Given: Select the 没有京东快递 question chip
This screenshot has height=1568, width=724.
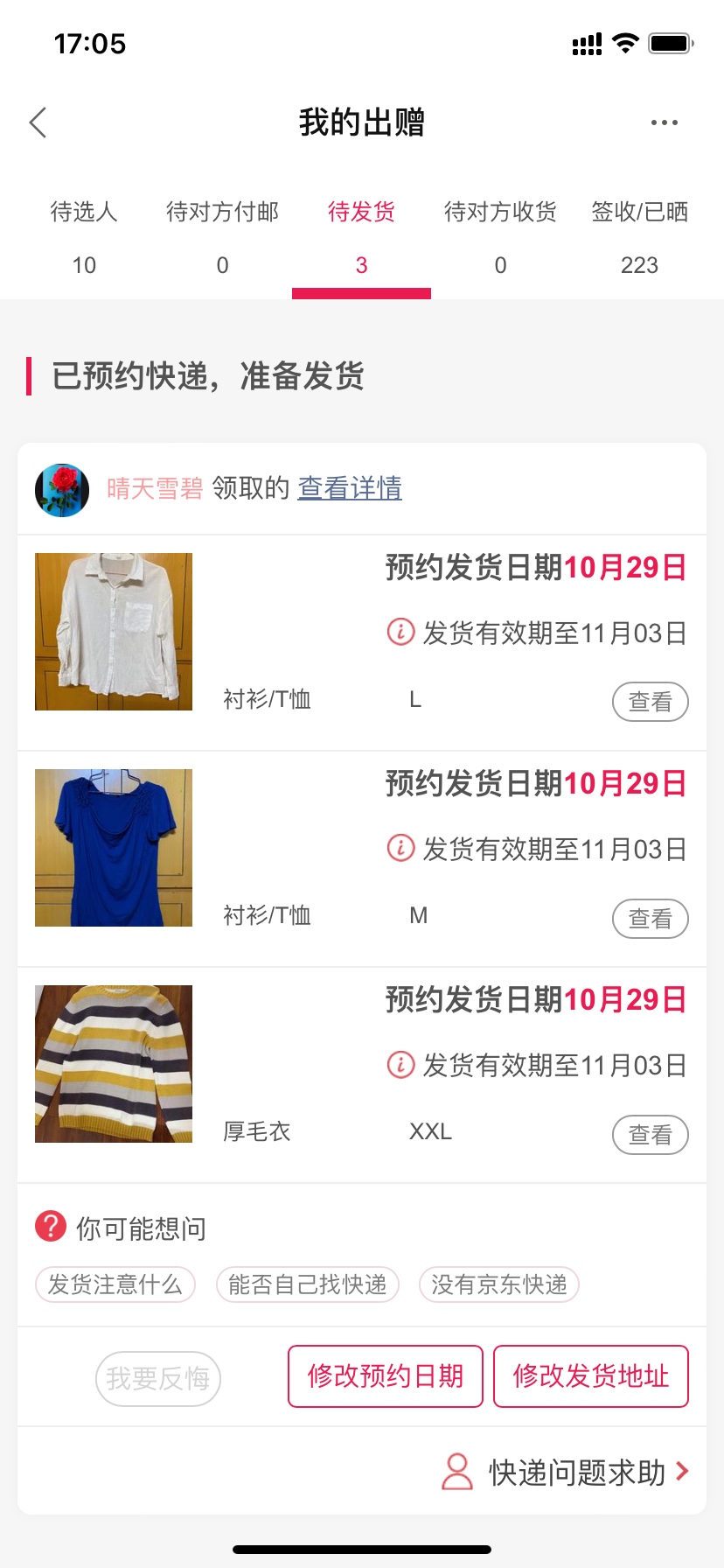Looking at the screenshot, I should [x=498, y=1284].
